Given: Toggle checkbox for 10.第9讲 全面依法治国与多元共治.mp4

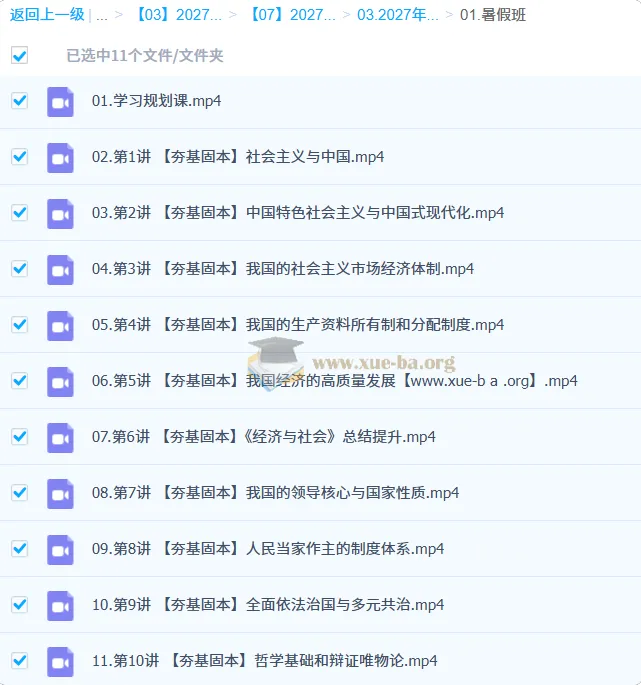Looking at the screenshot, I should click(x=20, y=605).
